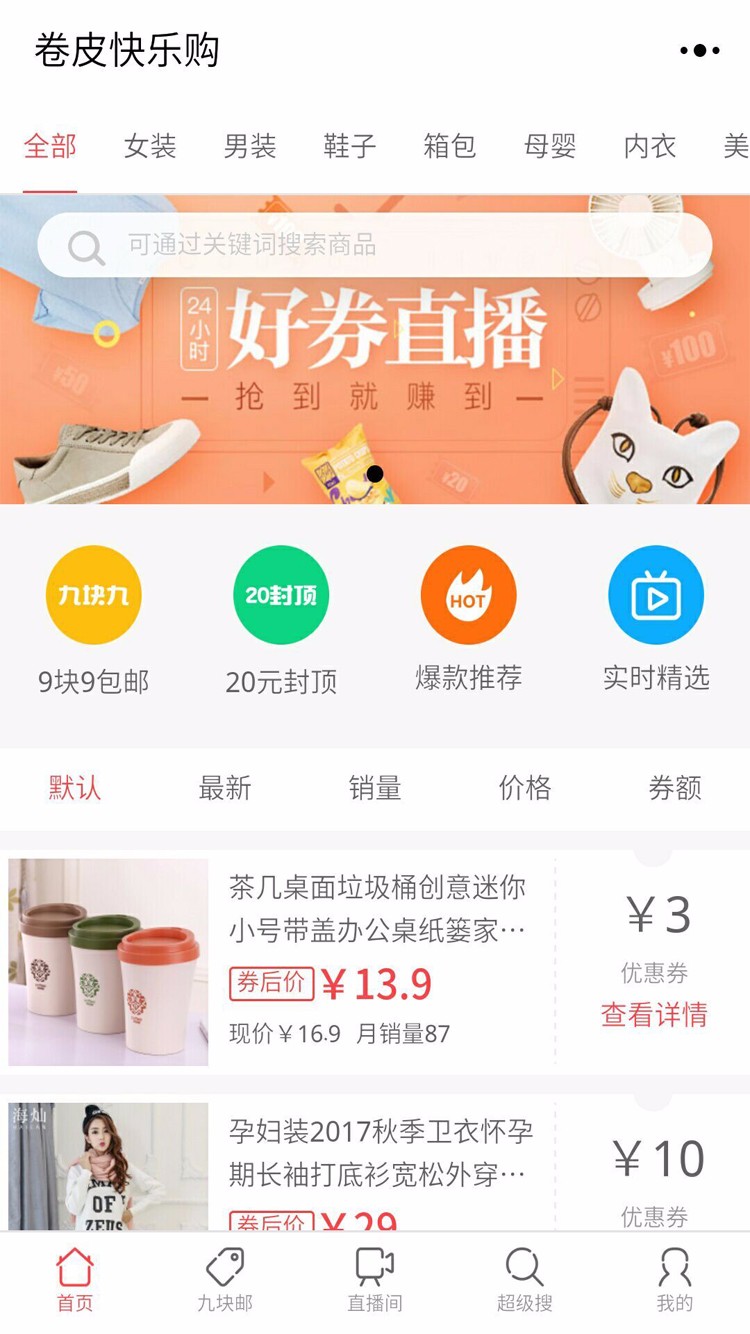This screenshot has height=1334, width=750.
Task: Tap the keyword search box
Action: pyautogui.click(x=375, y=245)
